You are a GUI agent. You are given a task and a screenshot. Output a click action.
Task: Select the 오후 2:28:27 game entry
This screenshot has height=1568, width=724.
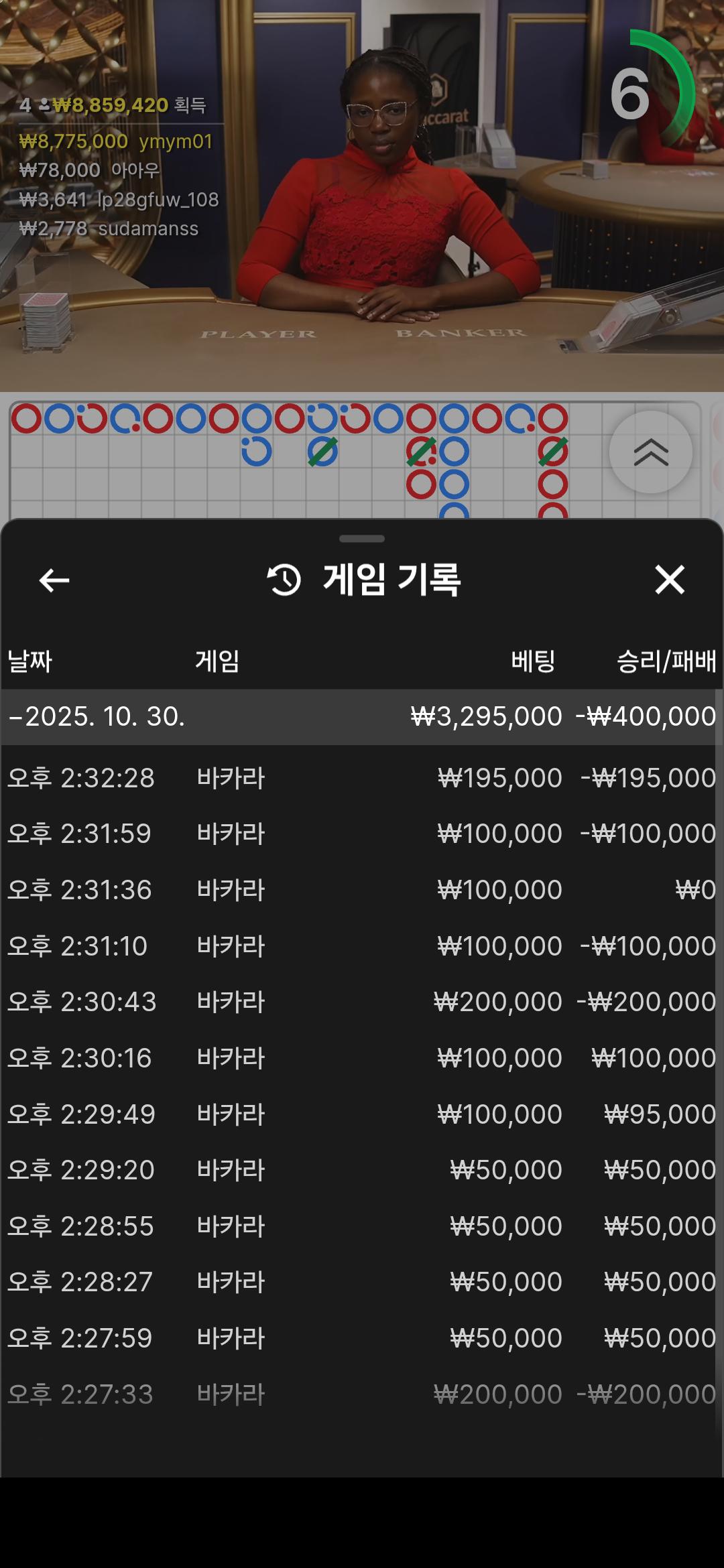362,1282
